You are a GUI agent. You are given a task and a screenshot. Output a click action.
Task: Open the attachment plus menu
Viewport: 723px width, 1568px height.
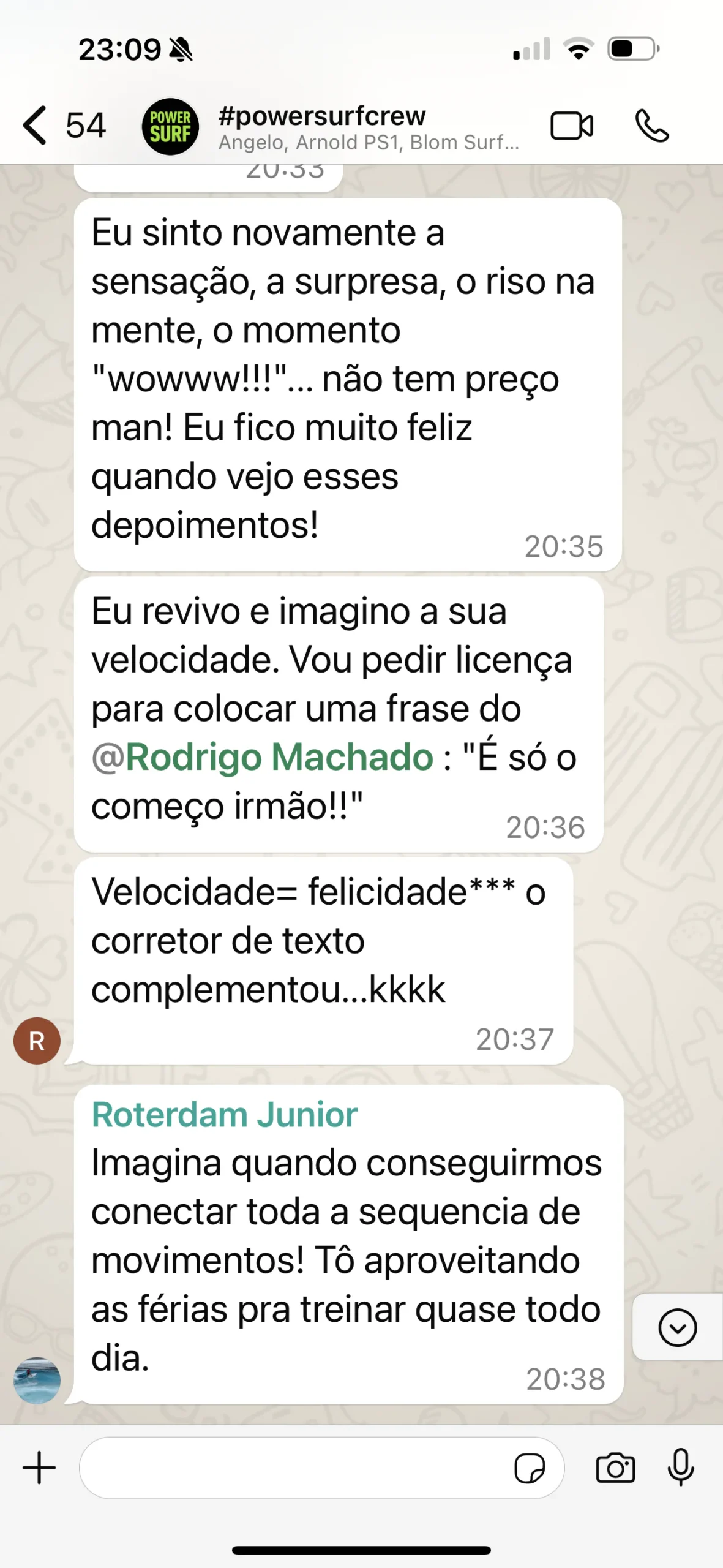(x=39, y=1468)
